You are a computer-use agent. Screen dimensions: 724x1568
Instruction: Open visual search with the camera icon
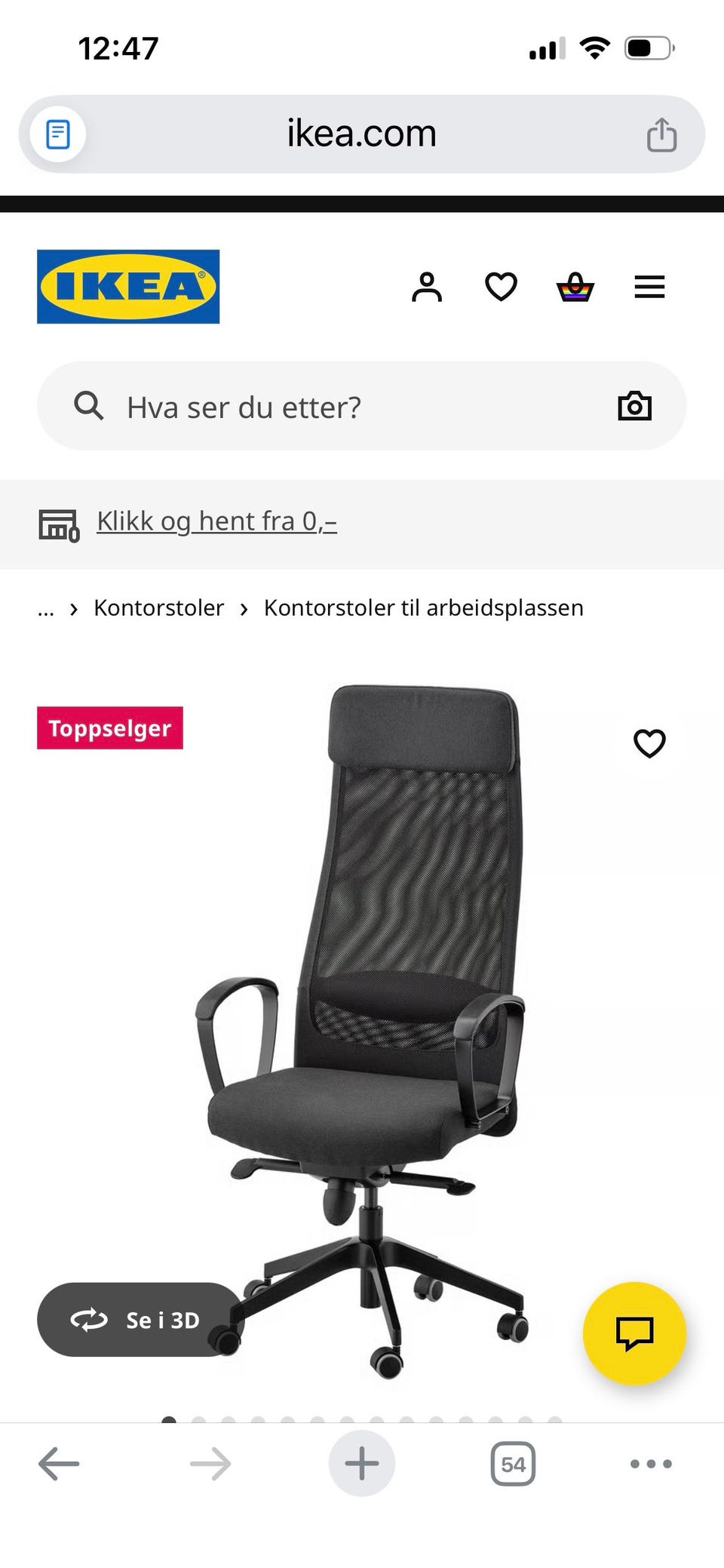[635, 406]
